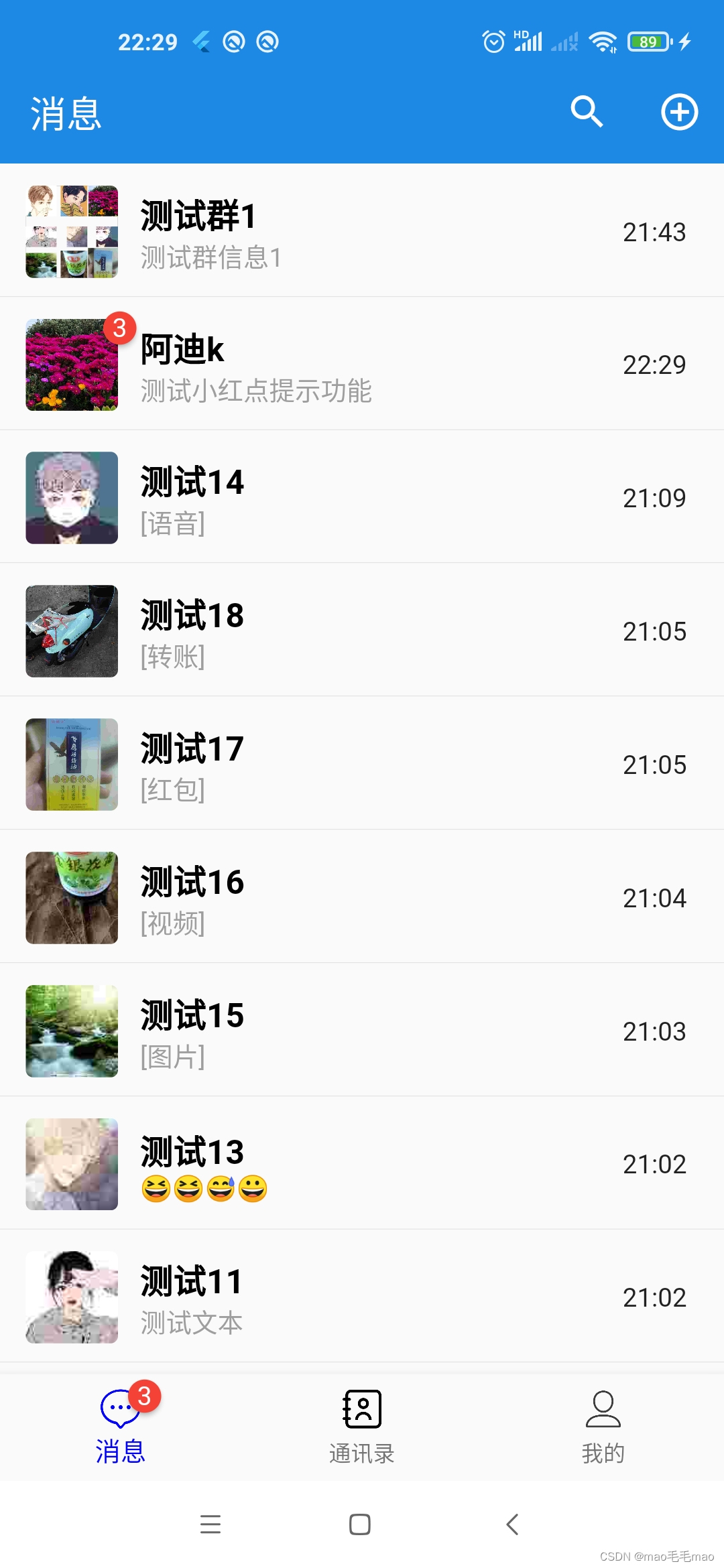Tap the system home button

coord(360,1524)
